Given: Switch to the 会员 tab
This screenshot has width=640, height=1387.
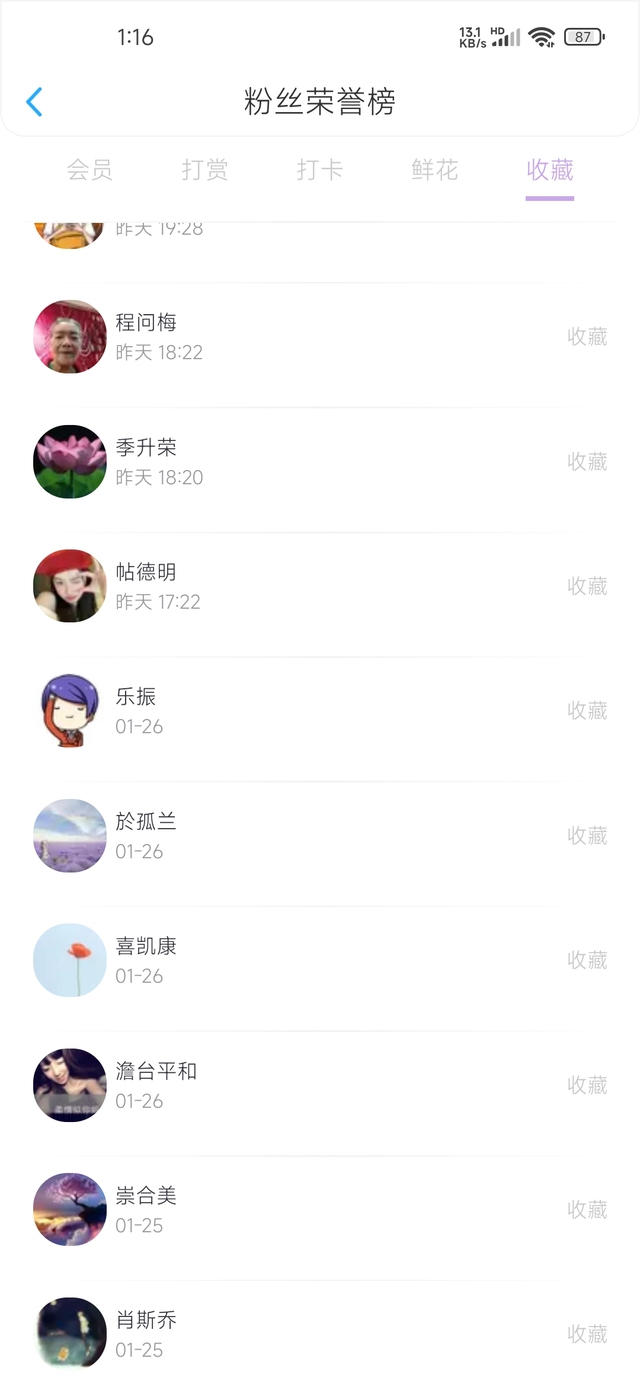Looking at the screenshot, I should click(90, 170).
